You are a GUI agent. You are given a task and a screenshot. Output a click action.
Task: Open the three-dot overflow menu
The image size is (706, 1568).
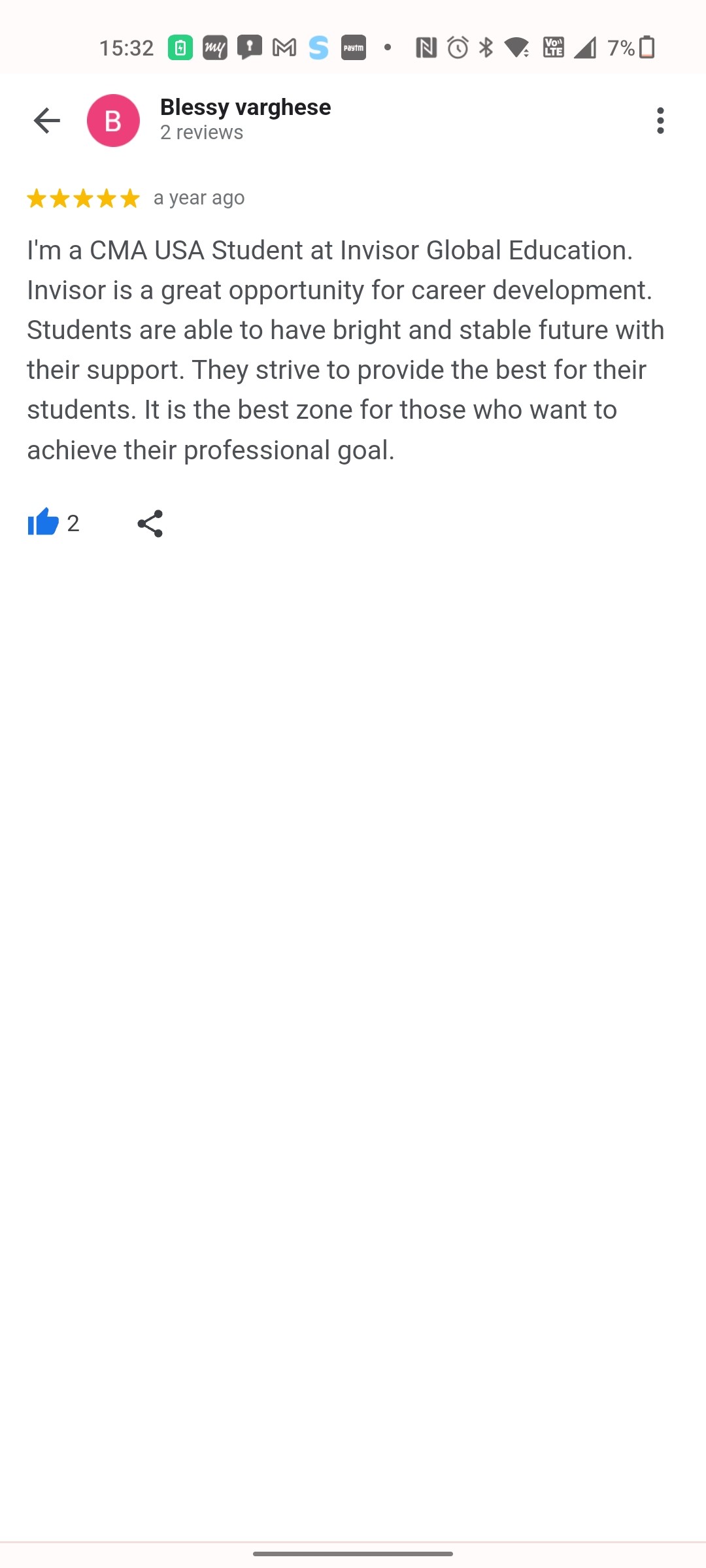(660, 121)
